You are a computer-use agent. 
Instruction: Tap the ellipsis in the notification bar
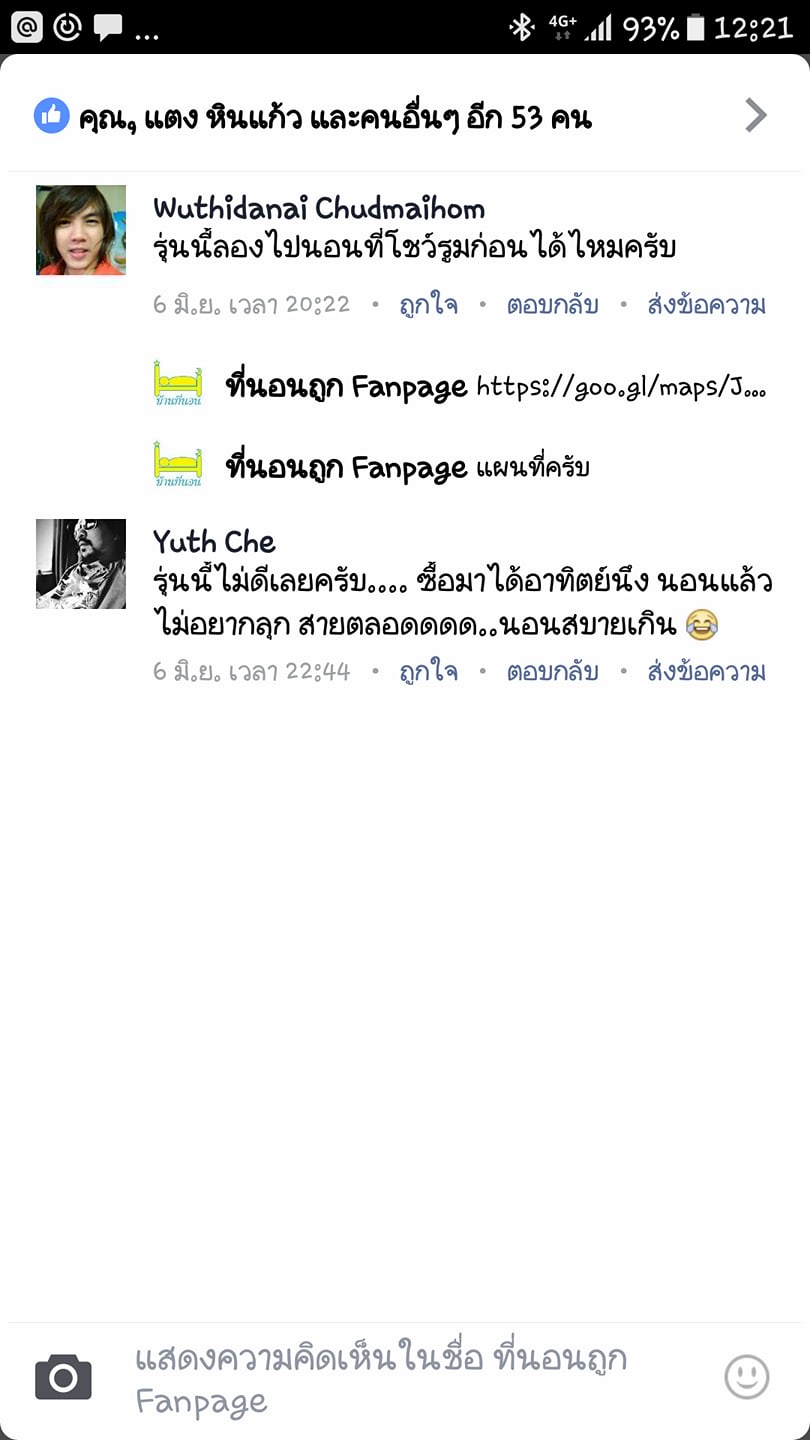click(146, 32)
